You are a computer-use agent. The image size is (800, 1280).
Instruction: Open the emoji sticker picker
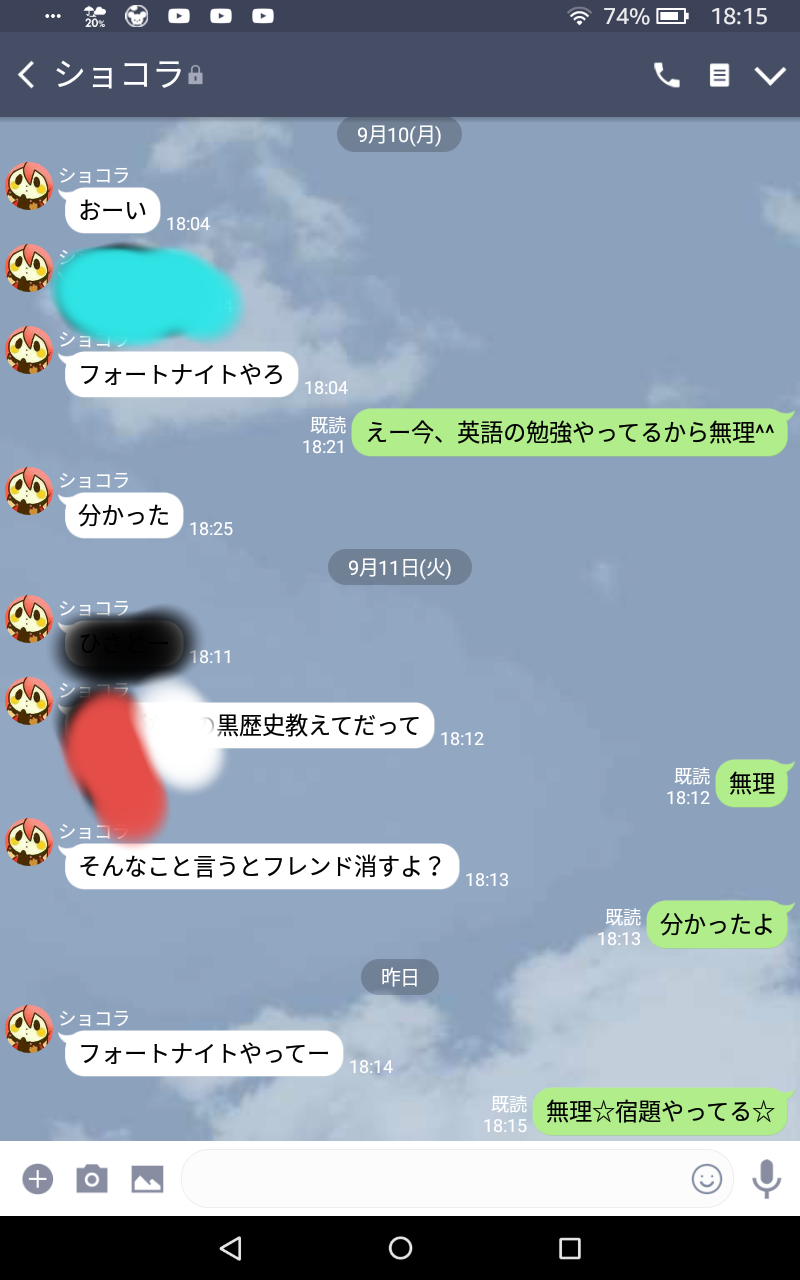click(x=707, y=1179)
